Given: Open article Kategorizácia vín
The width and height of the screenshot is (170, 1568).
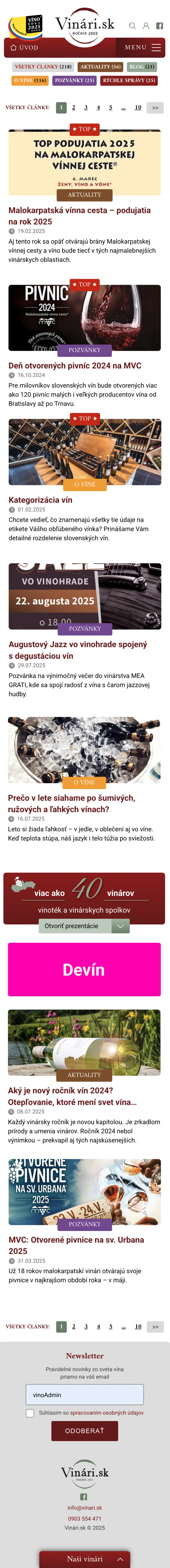Looking at the screenshot, I should point(40,500).
